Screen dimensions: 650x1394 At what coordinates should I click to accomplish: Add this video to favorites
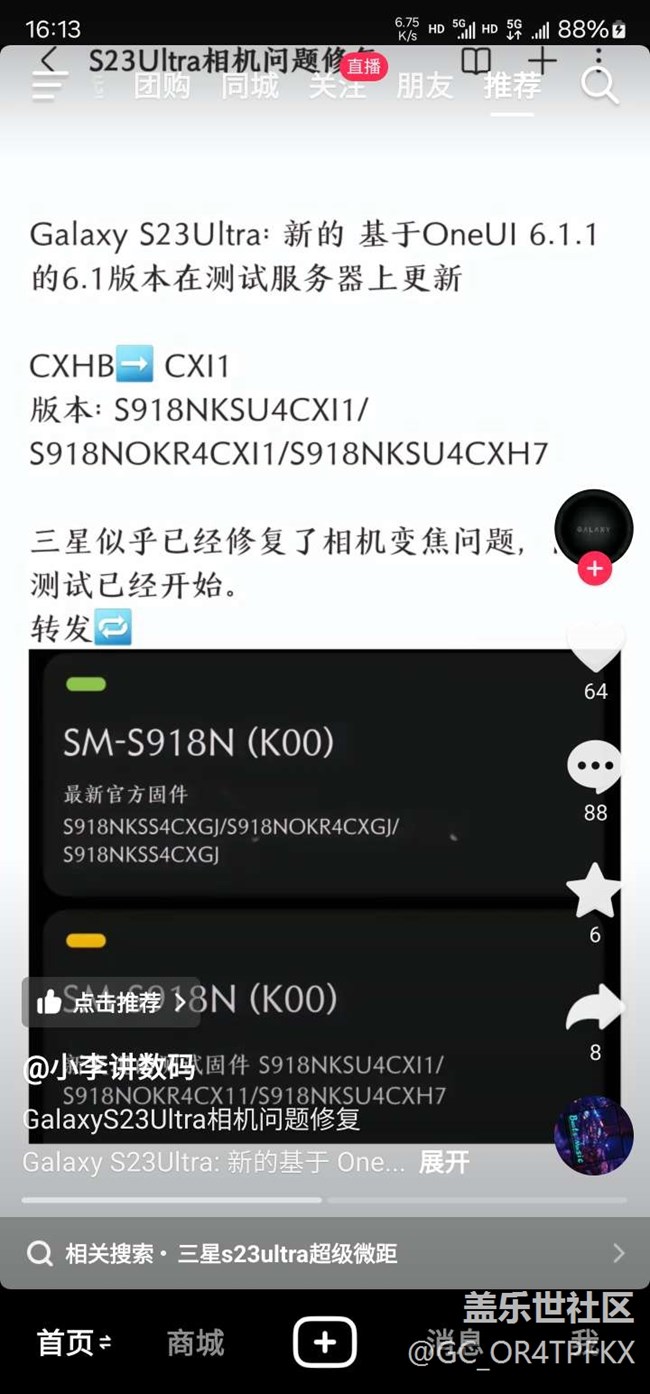click(594, 891)
